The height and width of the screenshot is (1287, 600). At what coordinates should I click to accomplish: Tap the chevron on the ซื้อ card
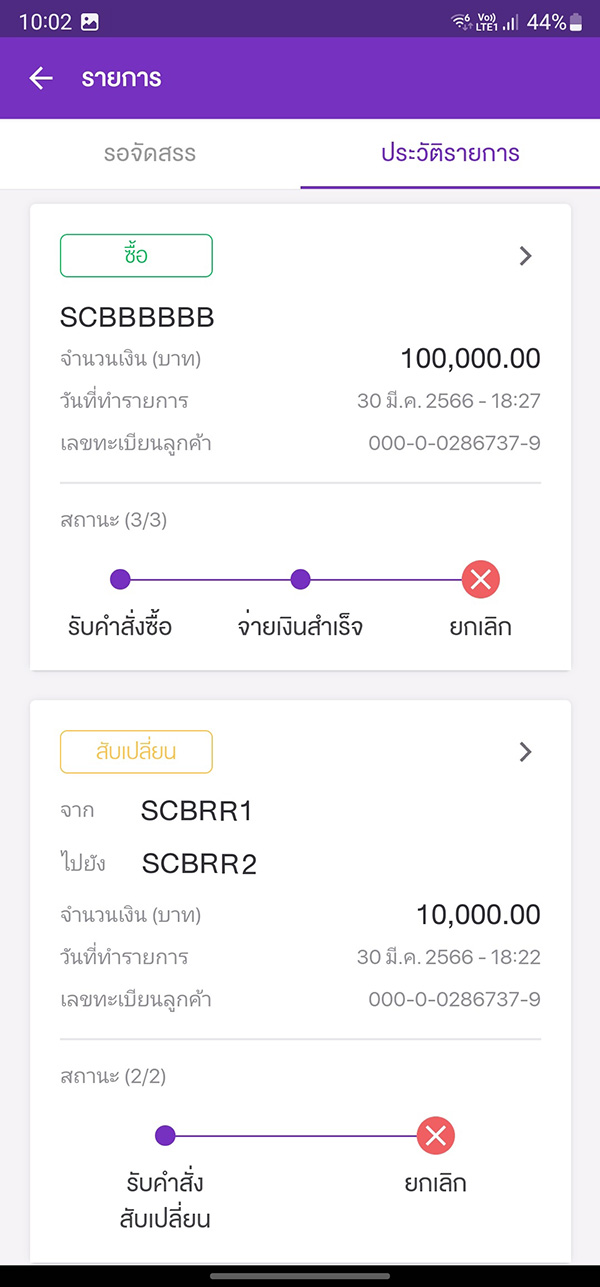[x=526, y=256]
